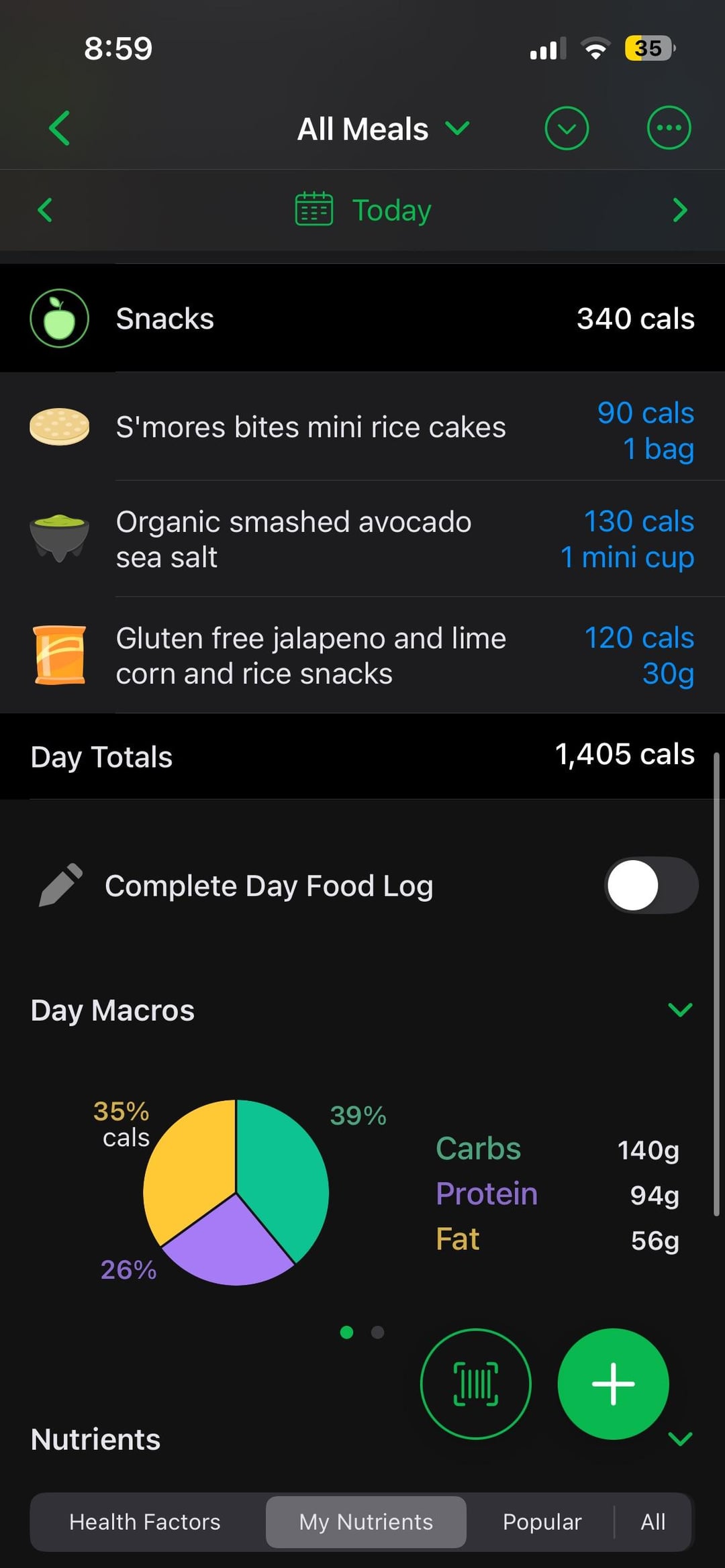Go to the previous day
Image resolution: width=725 pixels, height=1568 pixels.
(x=46, y=210)
